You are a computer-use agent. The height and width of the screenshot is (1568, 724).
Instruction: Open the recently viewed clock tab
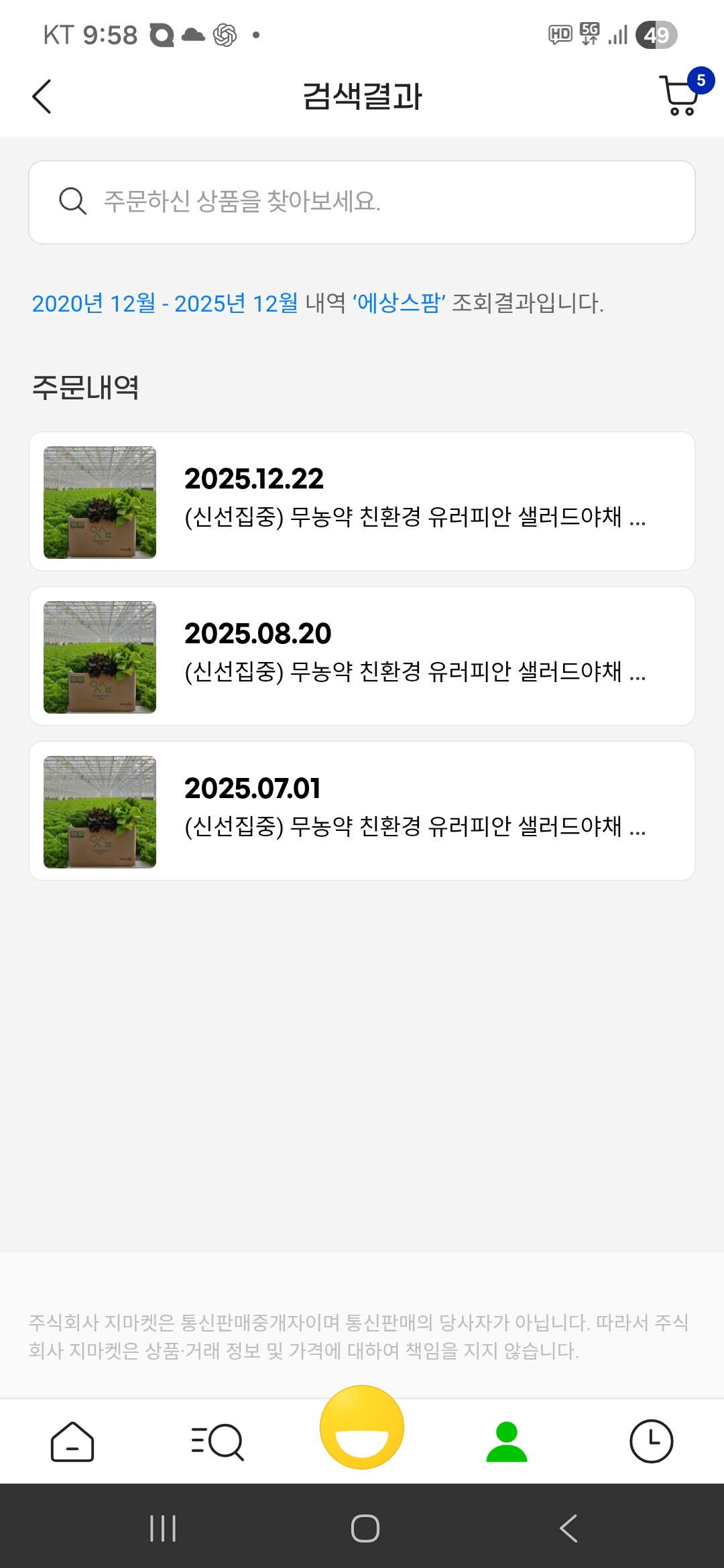pyautogui.click(x=651, y=1441)
